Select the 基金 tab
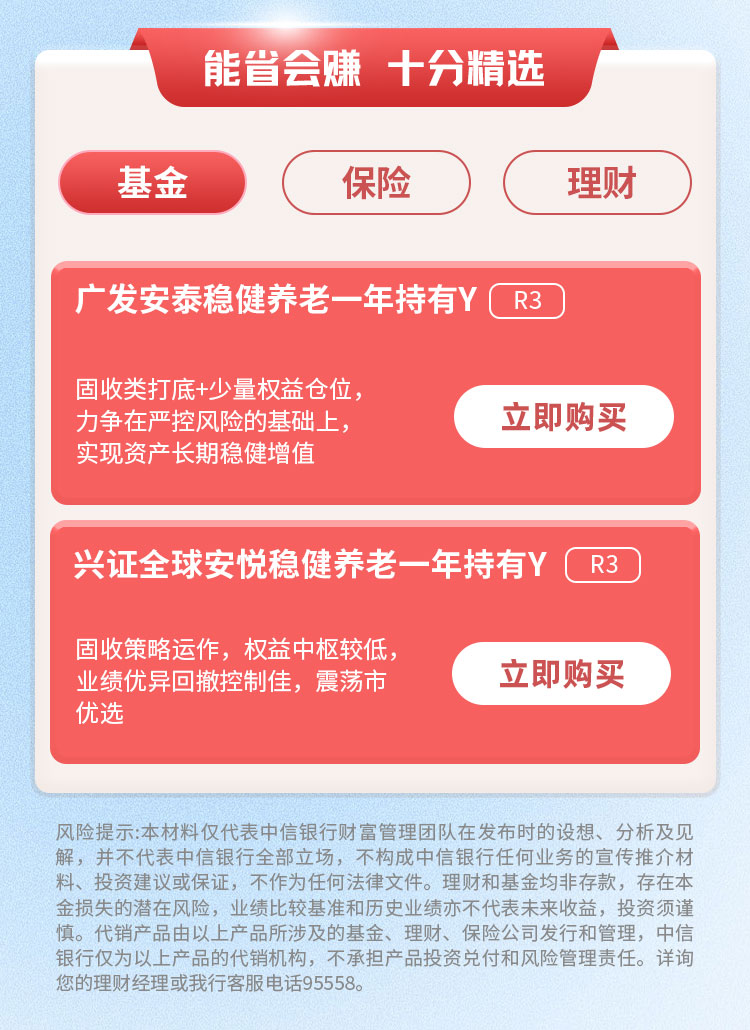Image resolution: width=750 pixels, height=1030 pixels. click(x=152, y=182)
